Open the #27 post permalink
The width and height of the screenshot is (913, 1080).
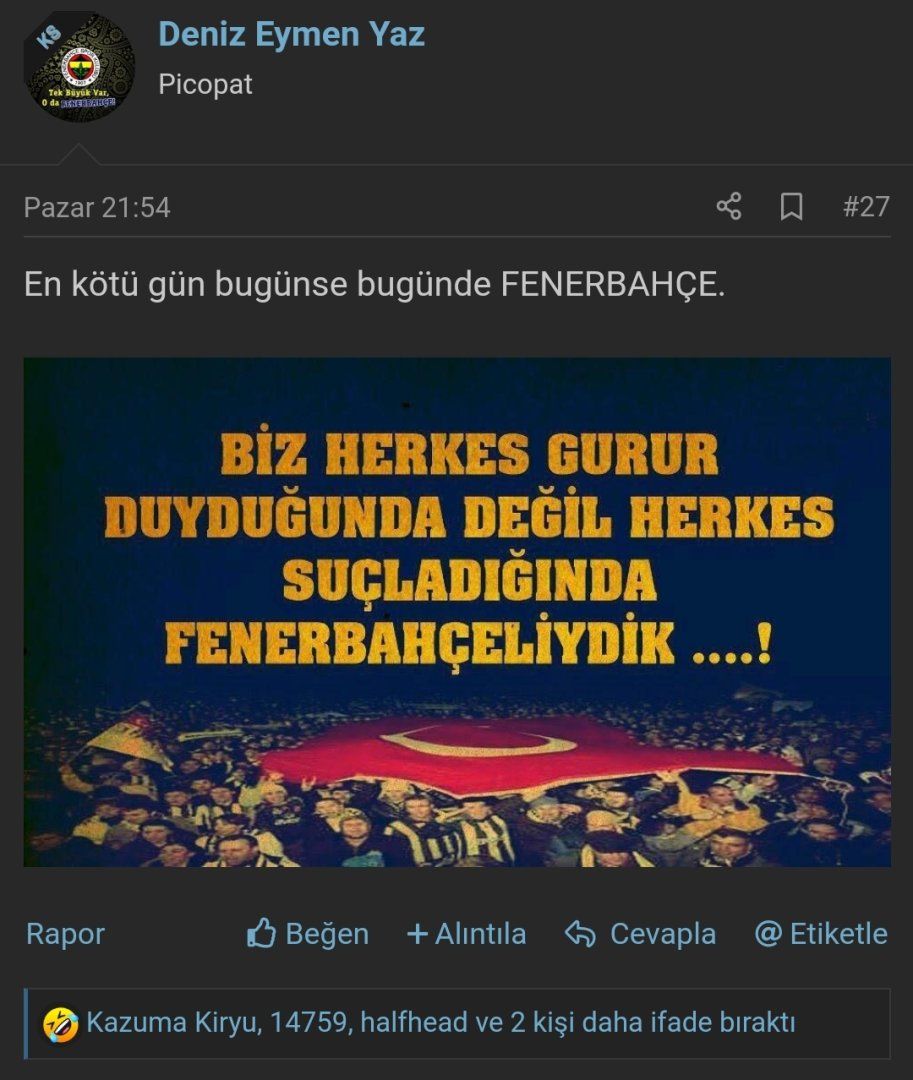tap(865, 207)
